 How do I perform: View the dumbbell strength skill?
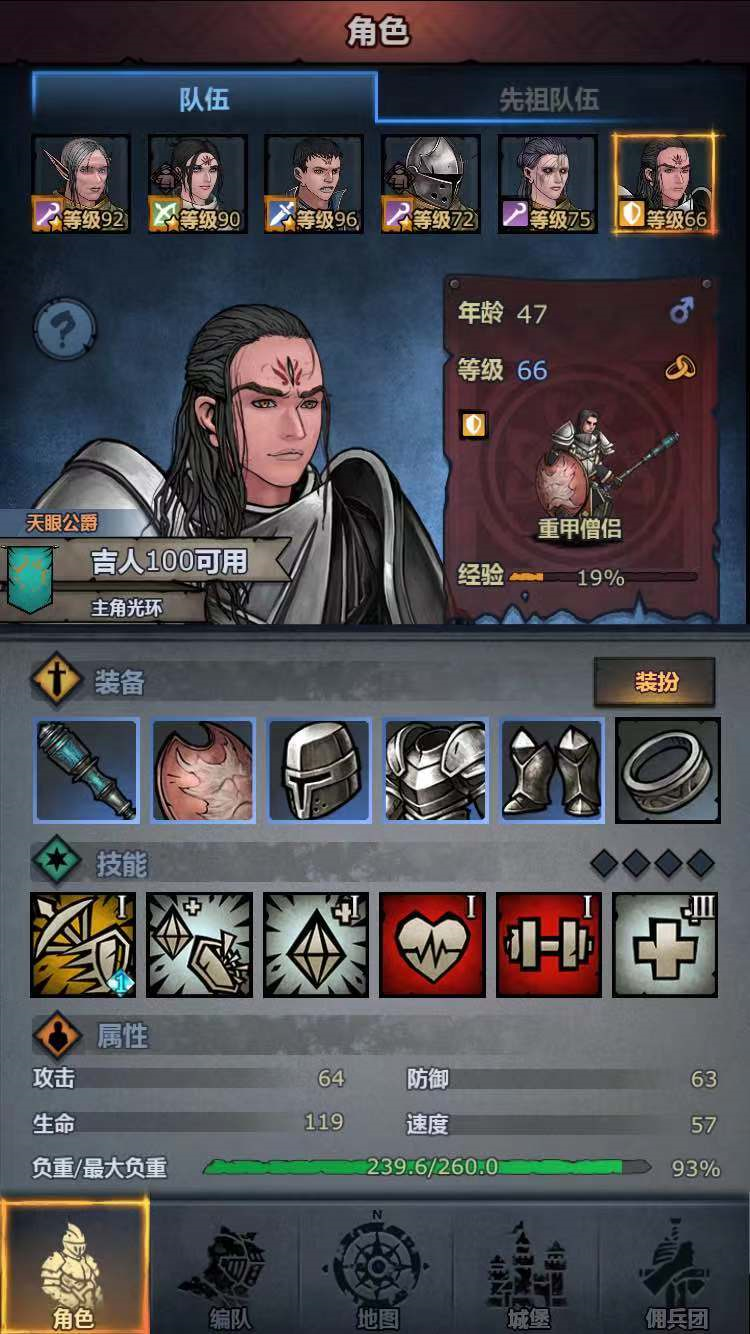[549, 945]
